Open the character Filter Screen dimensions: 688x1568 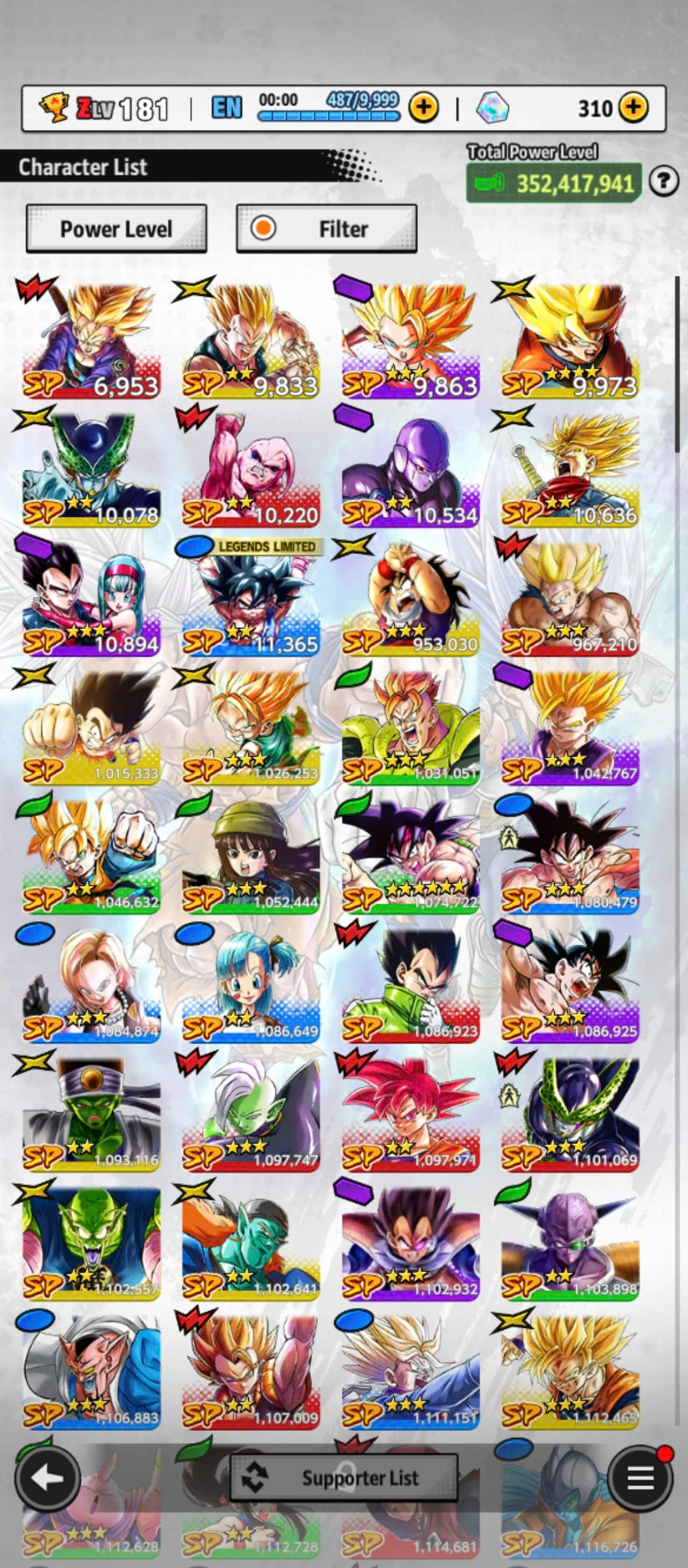click(x=326, y=229)
